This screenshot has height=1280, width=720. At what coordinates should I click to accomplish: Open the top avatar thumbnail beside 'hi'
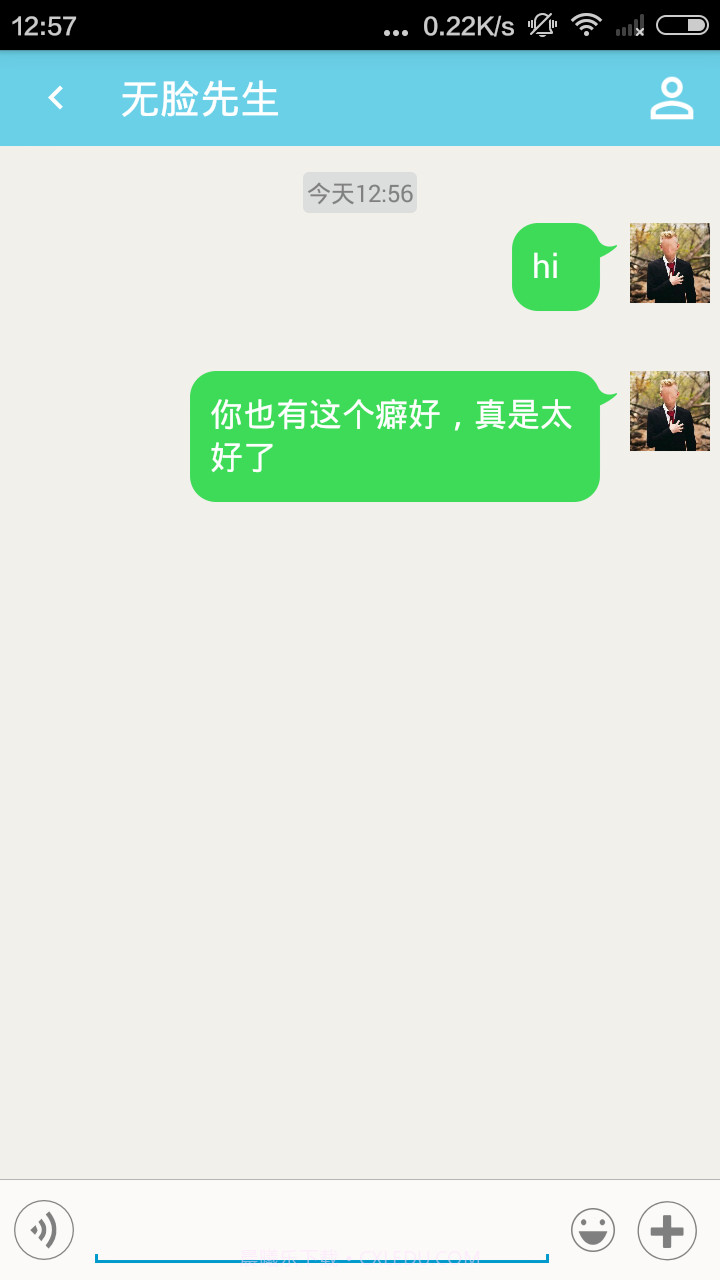pyautogui.click(x=669, y=263)
